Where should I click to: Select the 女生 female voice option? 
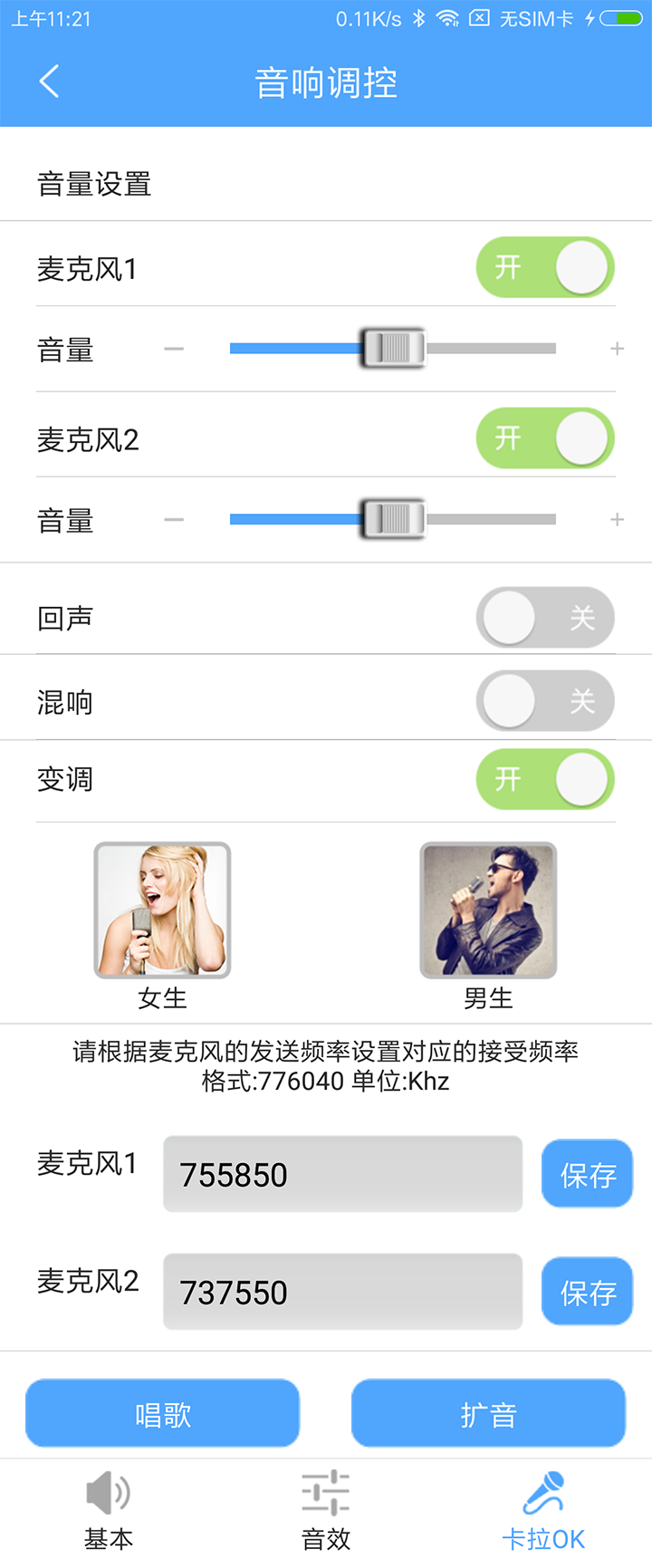coord(163,910)
